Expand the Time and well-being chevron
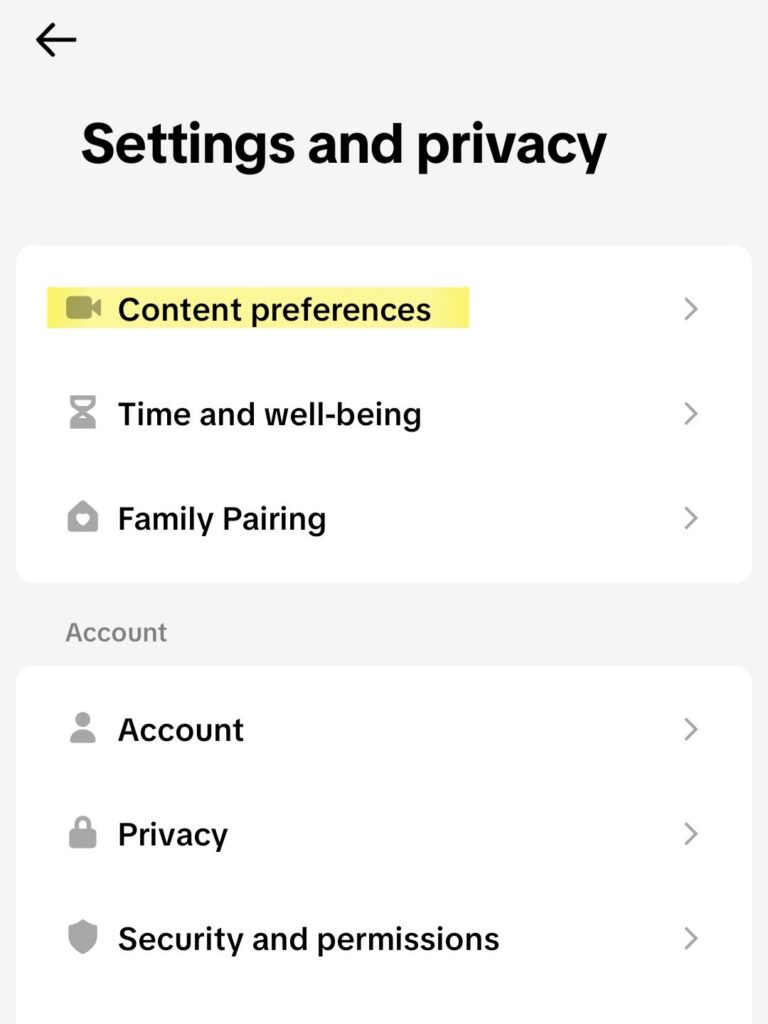Screen dimensions: 768x1024 click(x=690, y=413)
